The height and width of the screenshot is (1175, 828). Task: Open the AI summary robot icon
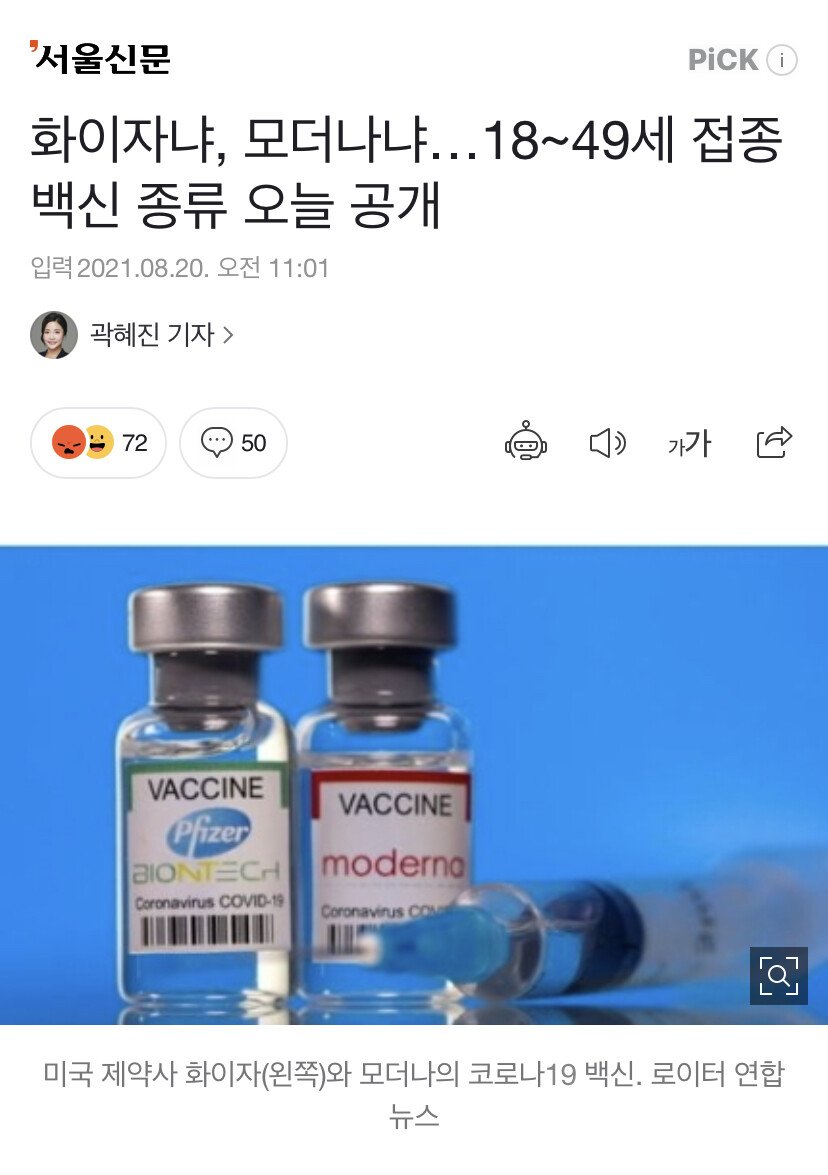526,442
